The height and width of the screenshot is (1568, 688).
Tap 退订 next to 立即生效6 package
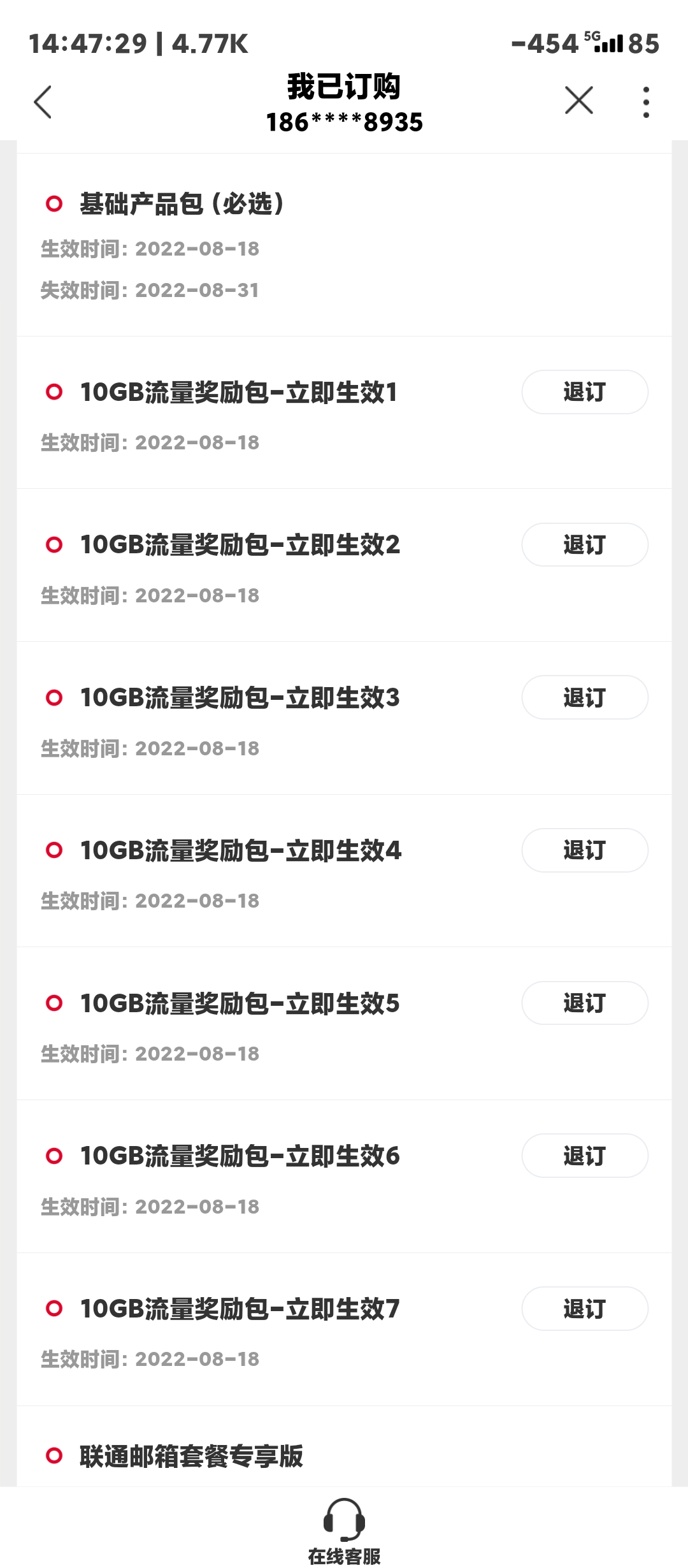pyautogui.click(x=584, y=1156)
